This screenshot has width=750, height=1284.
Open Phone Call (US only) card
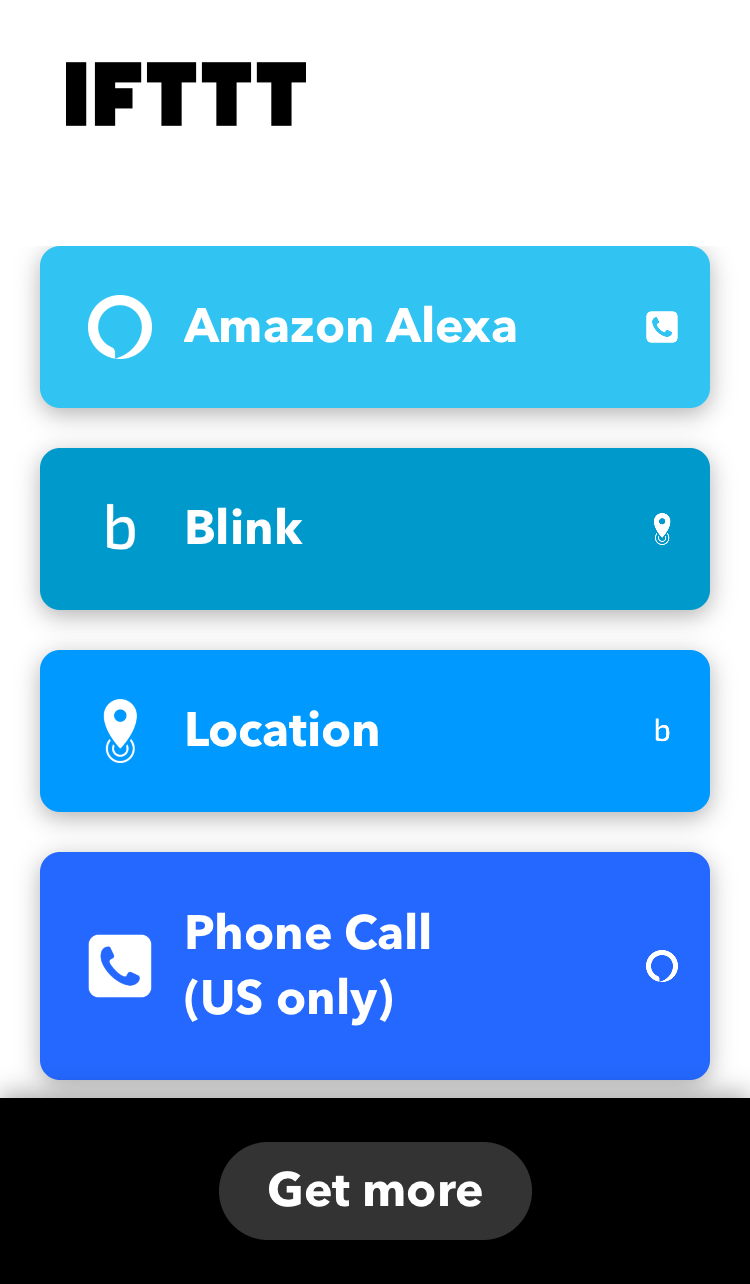click(375, 966)
